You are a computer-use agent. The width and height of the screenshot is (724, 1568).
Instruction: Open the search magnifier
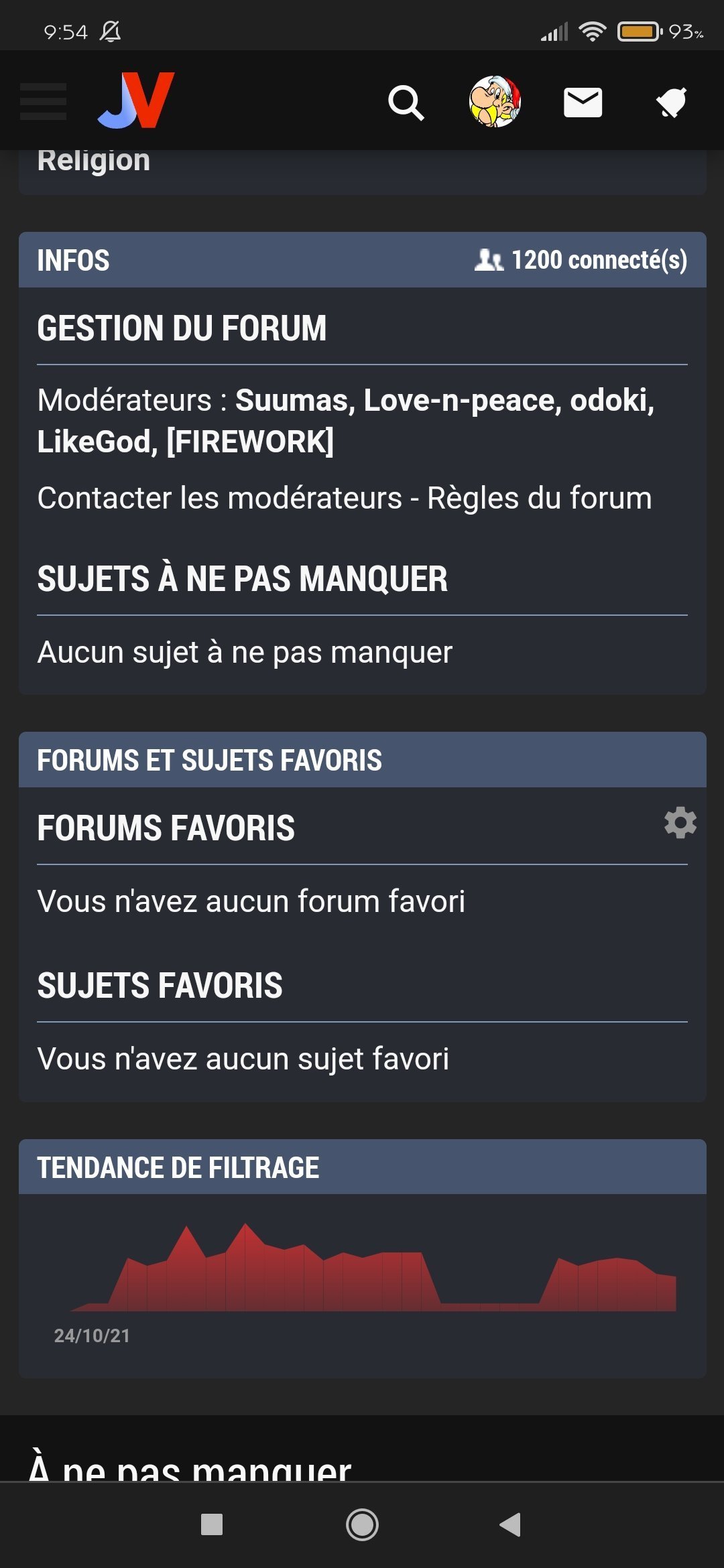[x=406, y=103]
